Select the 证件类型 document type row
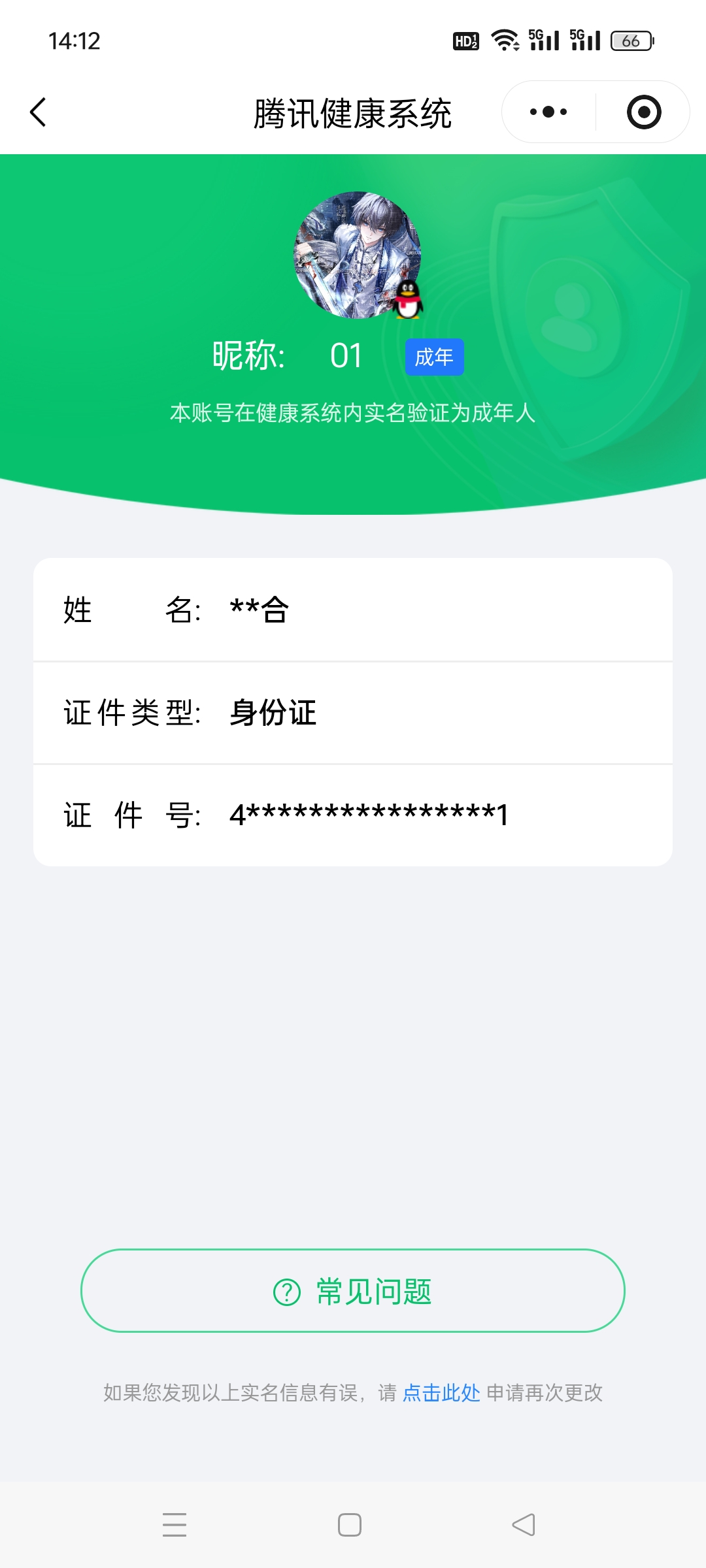This screenshot has width=706, height=1568. [x=353, y=713]
